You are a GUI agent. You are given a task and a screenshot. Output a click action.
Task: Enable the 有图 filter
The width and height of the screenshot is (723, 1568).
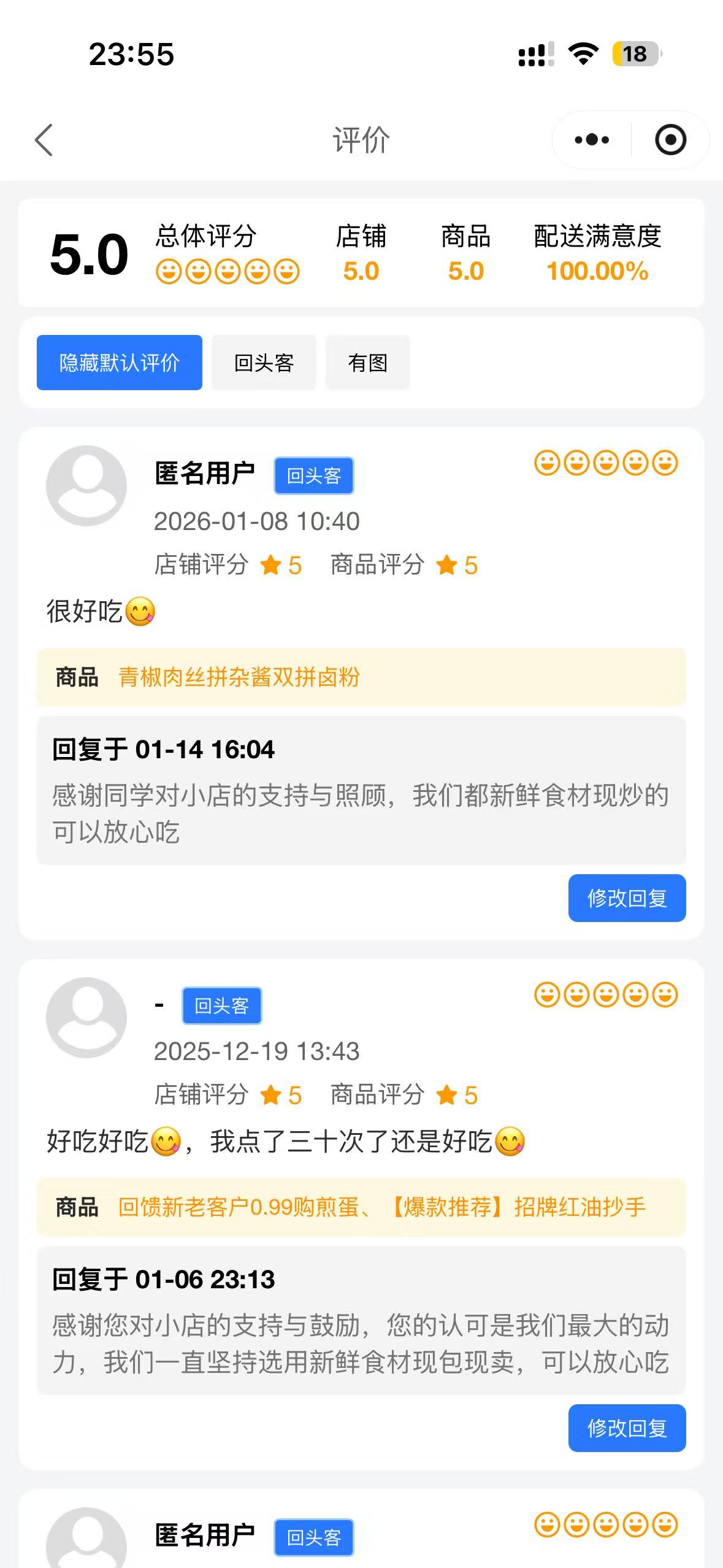368,363
